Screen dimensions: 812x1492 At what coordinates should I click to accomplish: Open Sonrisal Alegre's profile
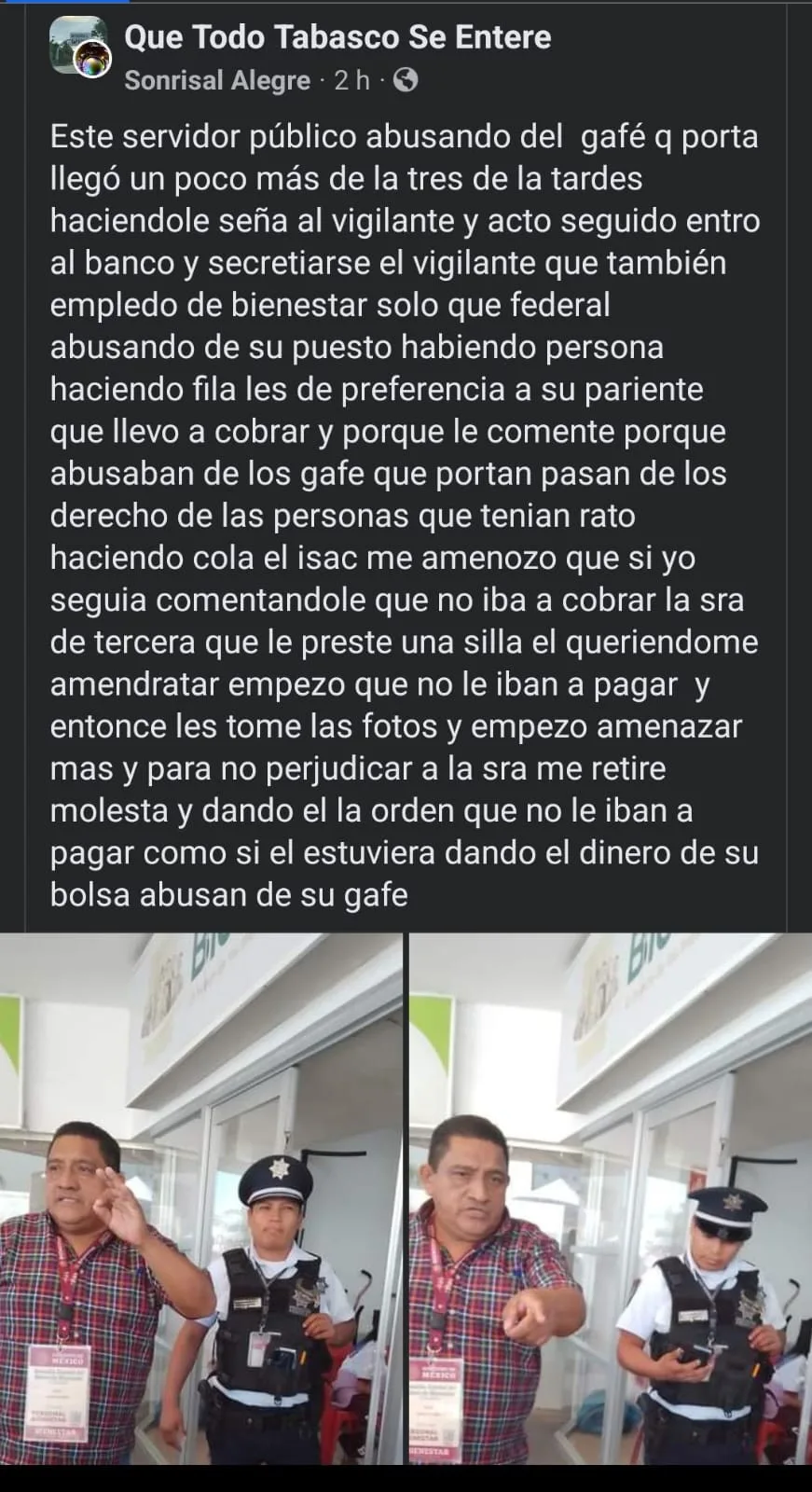click(217, 81)
